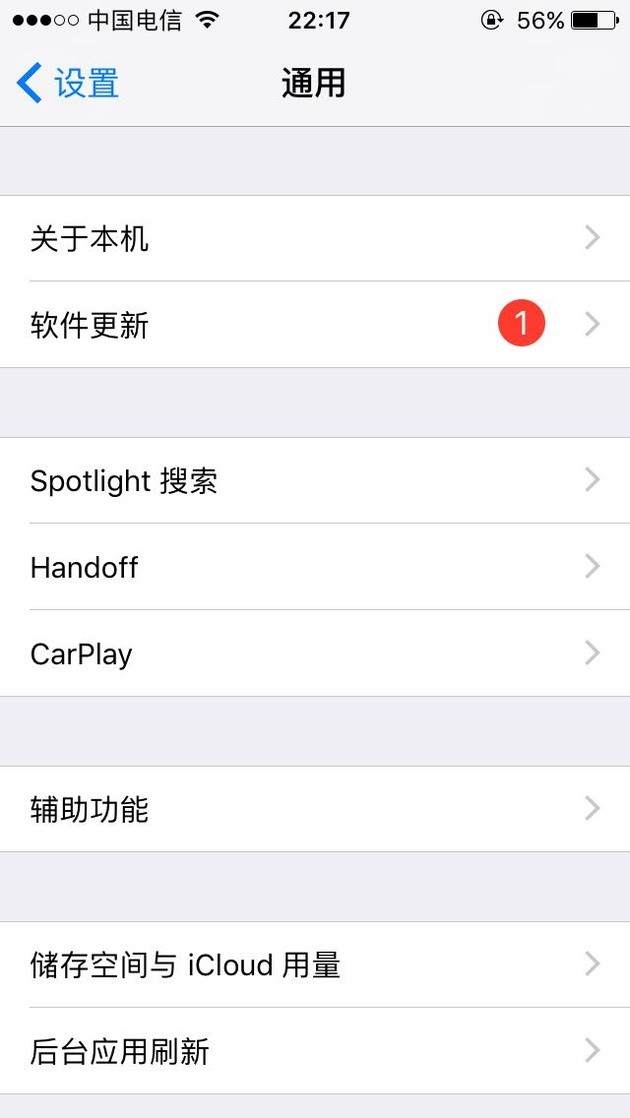Open CarPlay settings

point(315,654)
